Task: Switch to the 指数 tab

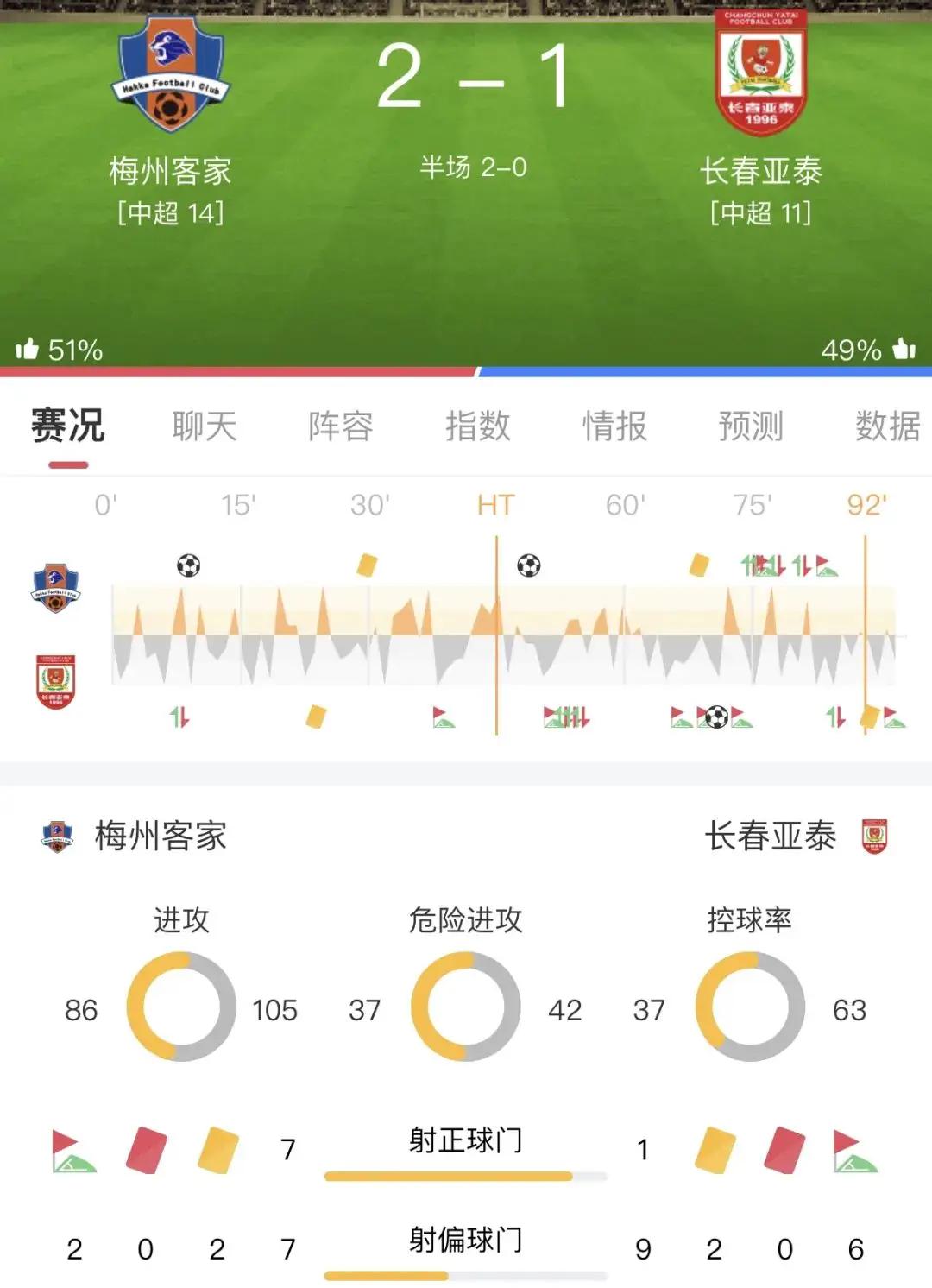Action: click(477, 426)
